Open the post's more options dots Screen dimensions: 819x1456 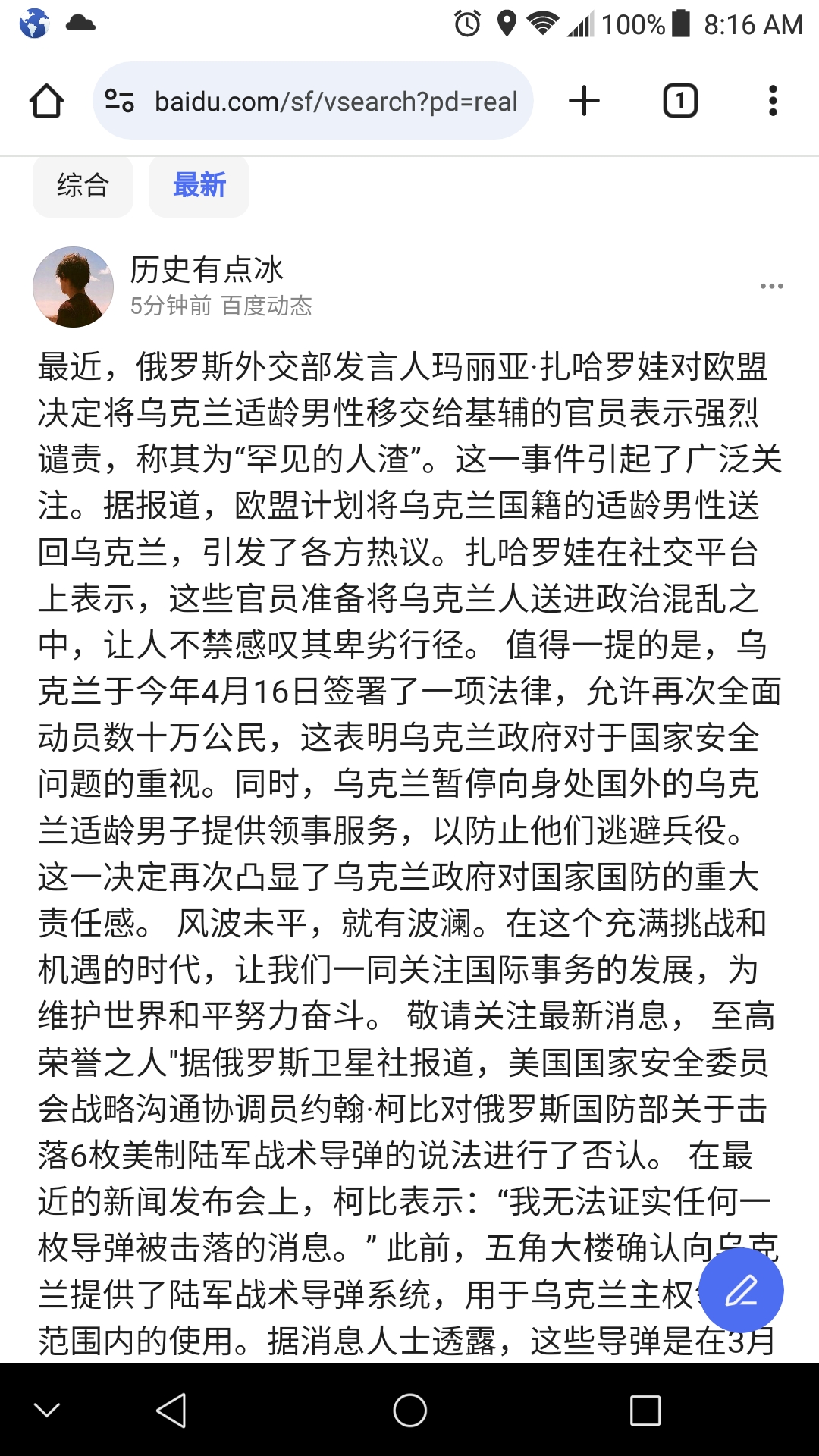771,286
